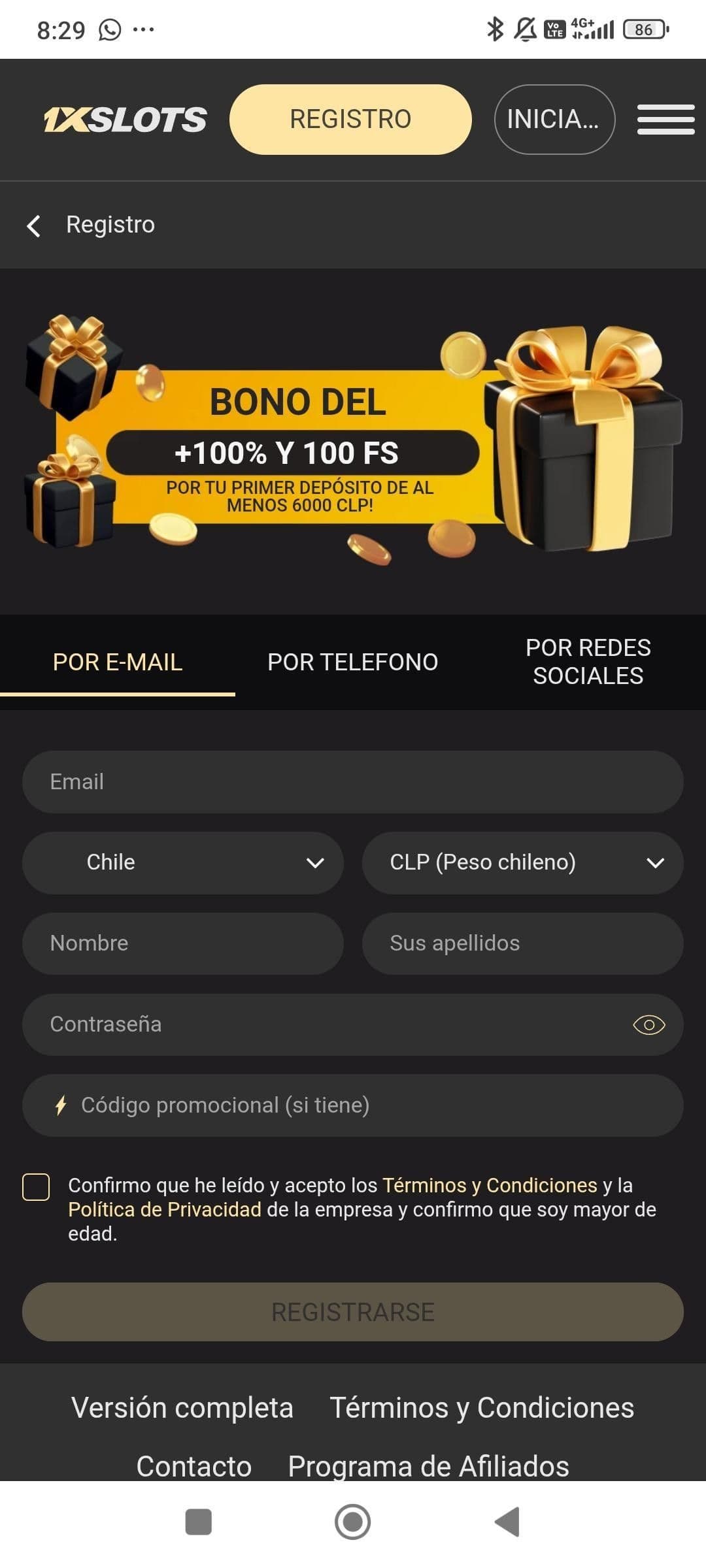Tap the eye icon on the password field
Screen dimensions: 706x1568
point(649,1026)
